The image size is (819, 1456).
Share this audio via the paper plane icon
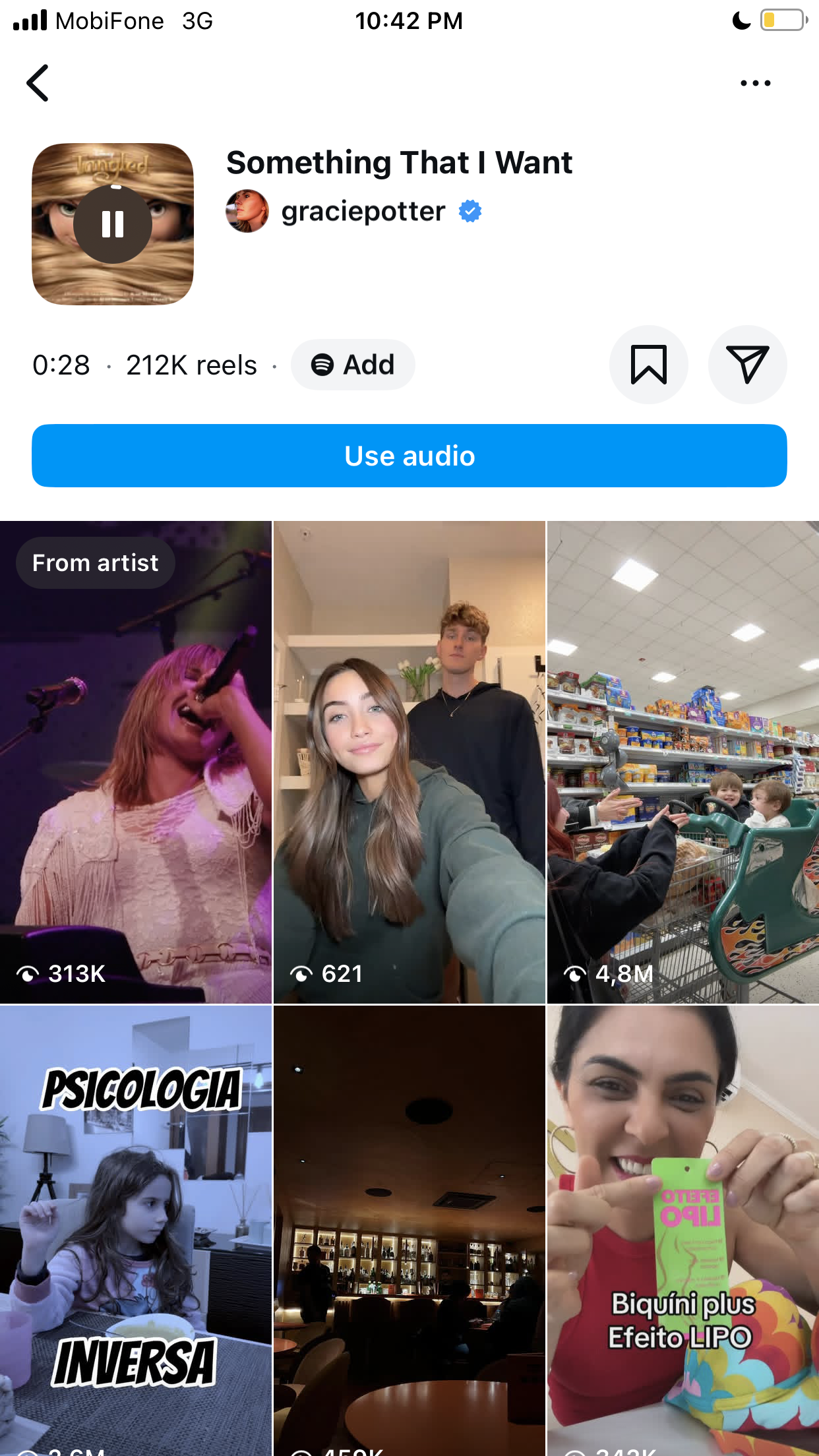(747, 365)
